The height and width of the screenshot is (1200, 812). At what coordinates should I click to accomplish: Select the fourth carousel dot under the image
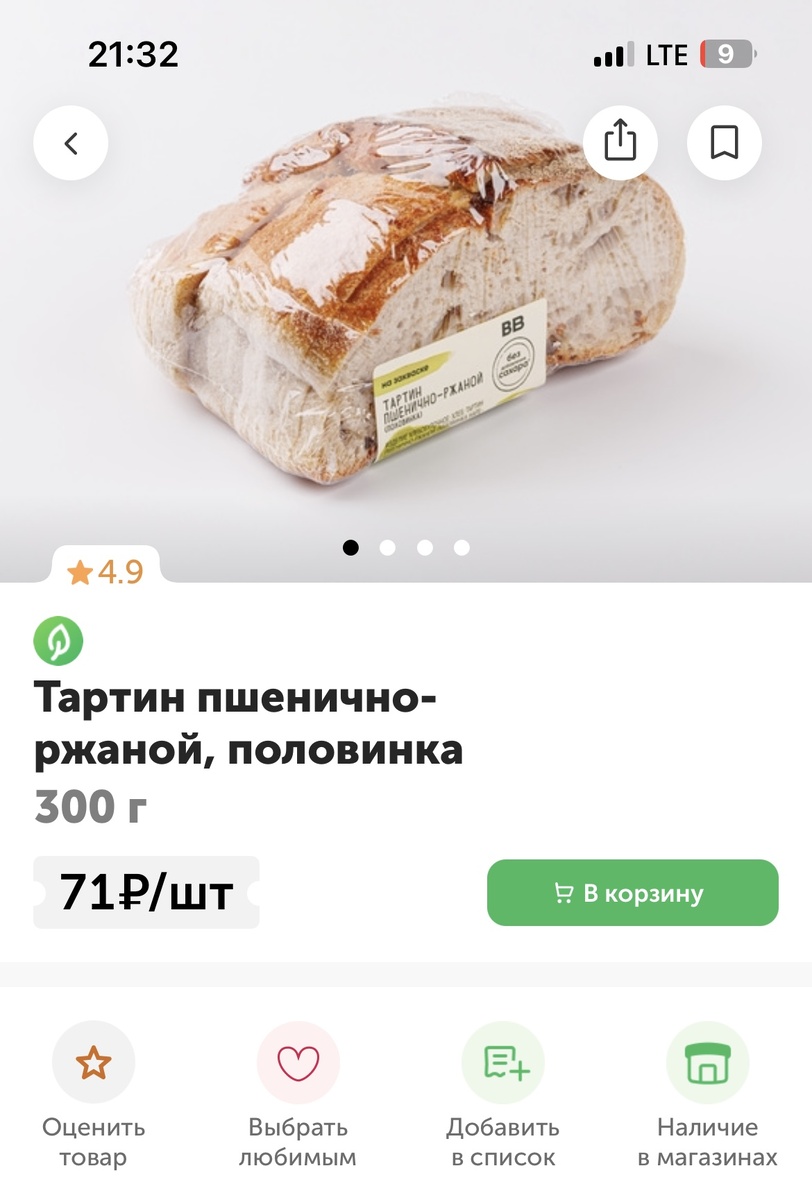click(461, 547)
